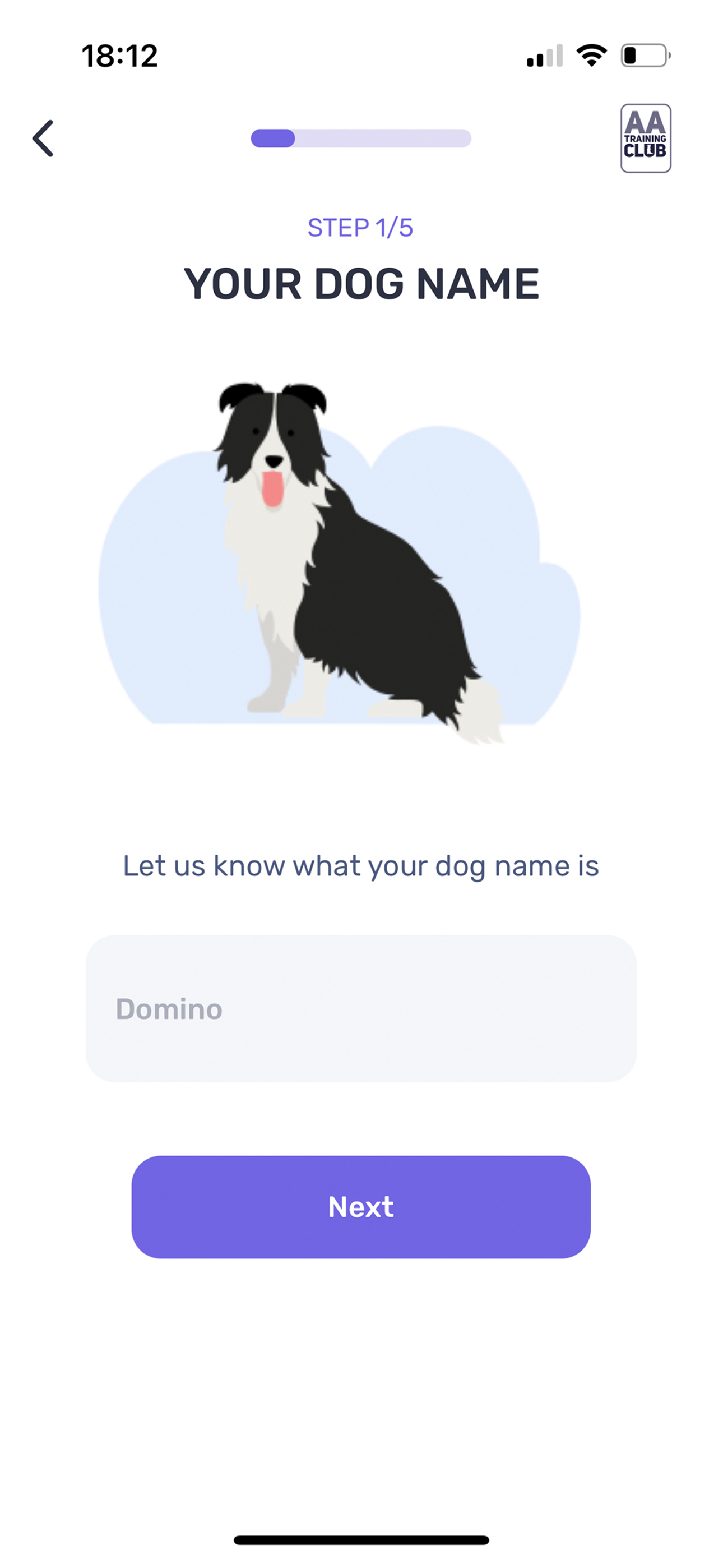
Task: Click the CLUB text in the logo
Action: [x=647, y=151]
